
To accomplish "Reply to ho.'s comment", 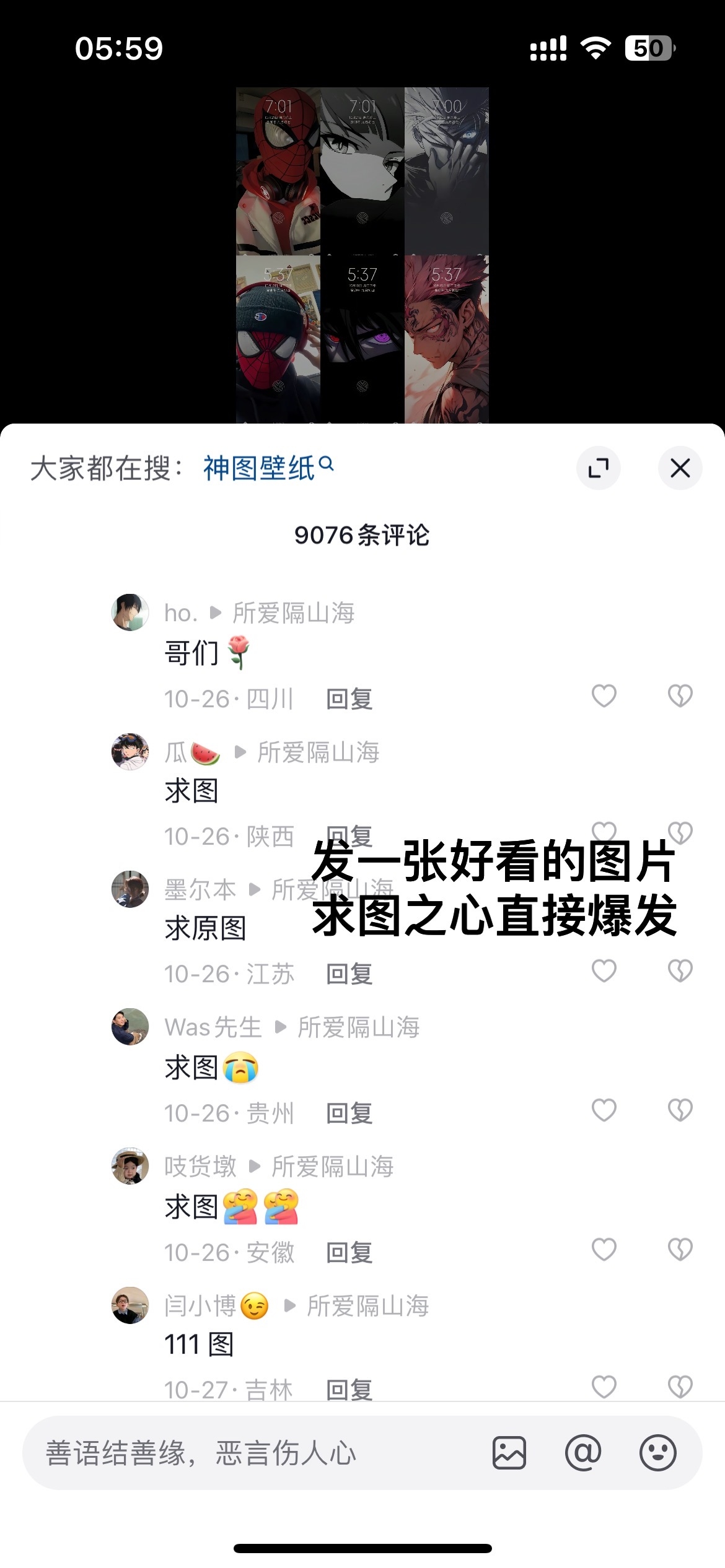I will (x=349, y=699).
